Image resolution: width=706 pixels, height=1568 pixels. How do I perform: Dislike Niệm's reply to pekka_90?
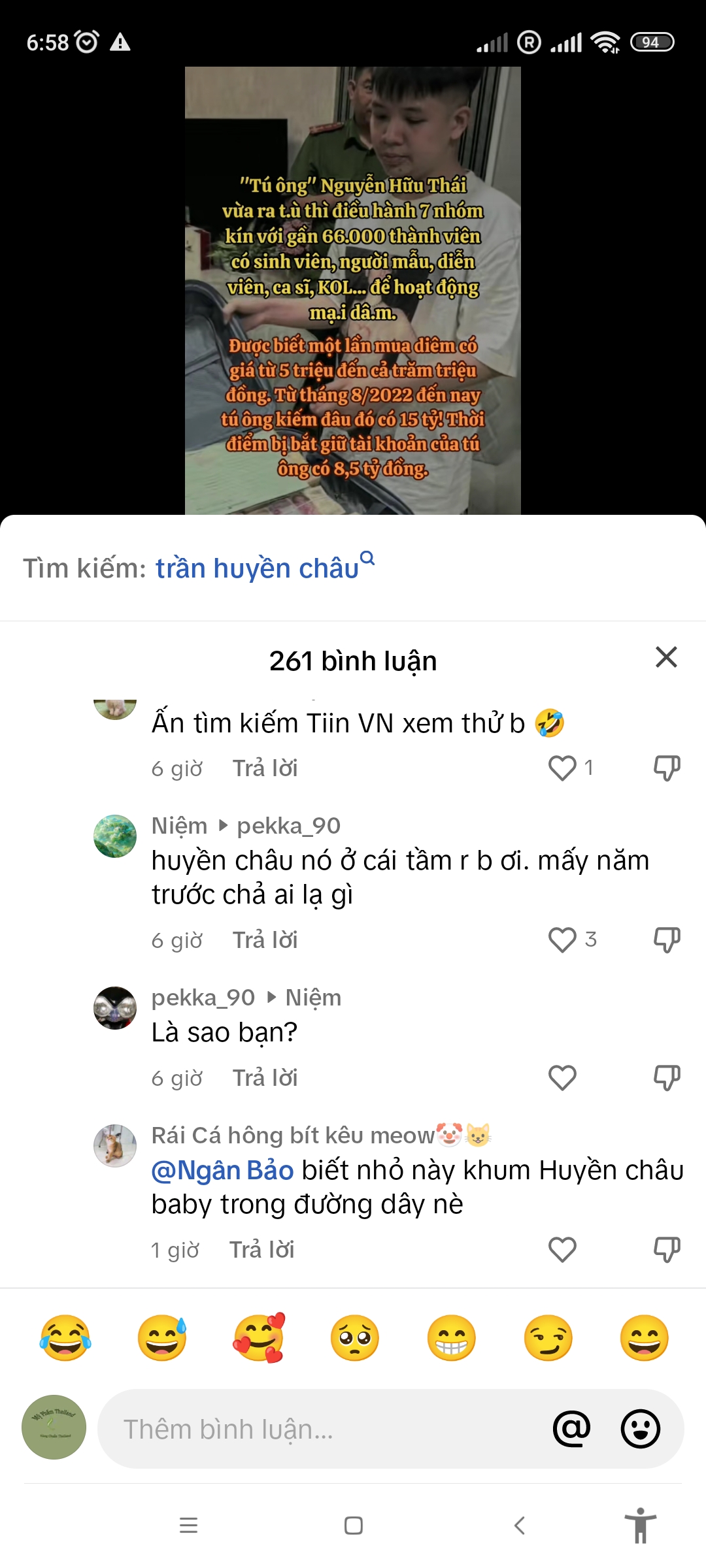[x=667, y=940]
